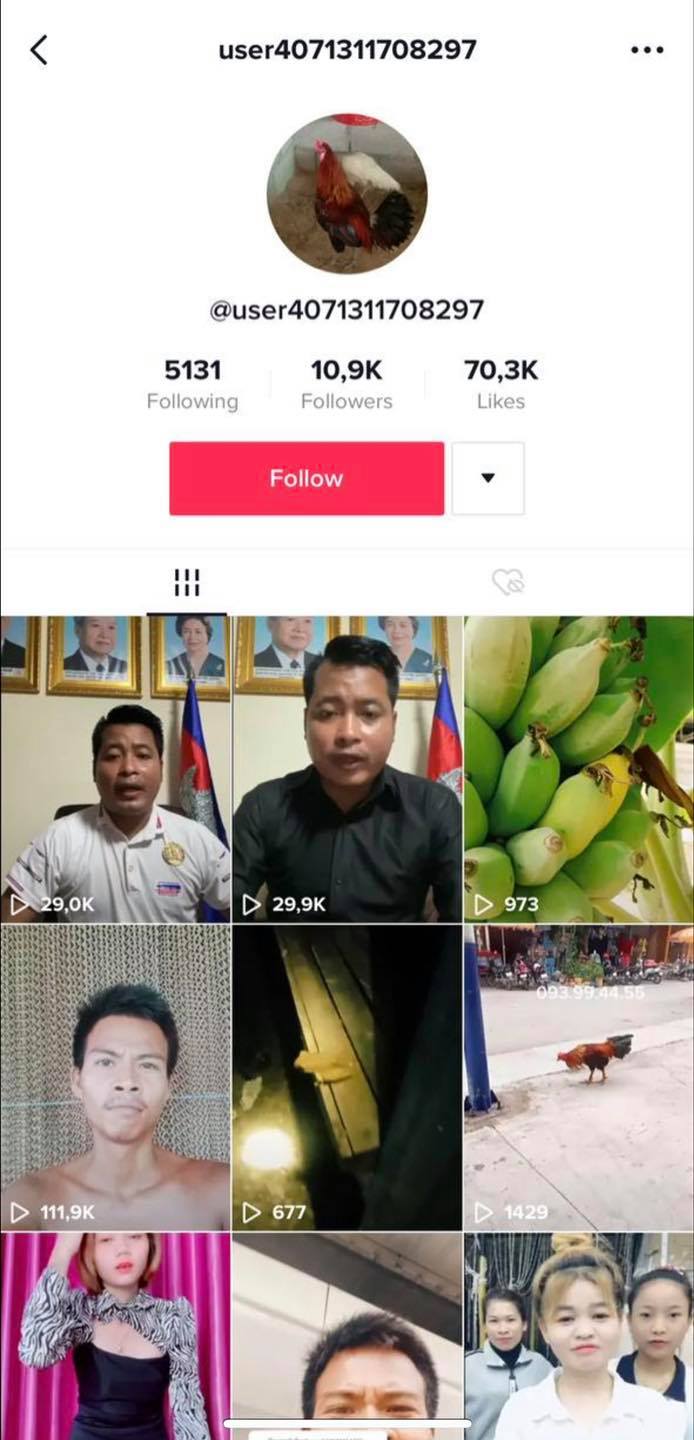Image resolution: width=694 pixels, height=1440 pixels.
Task: Play the video with 29,9K views
Action: click(x=347, y=768)
